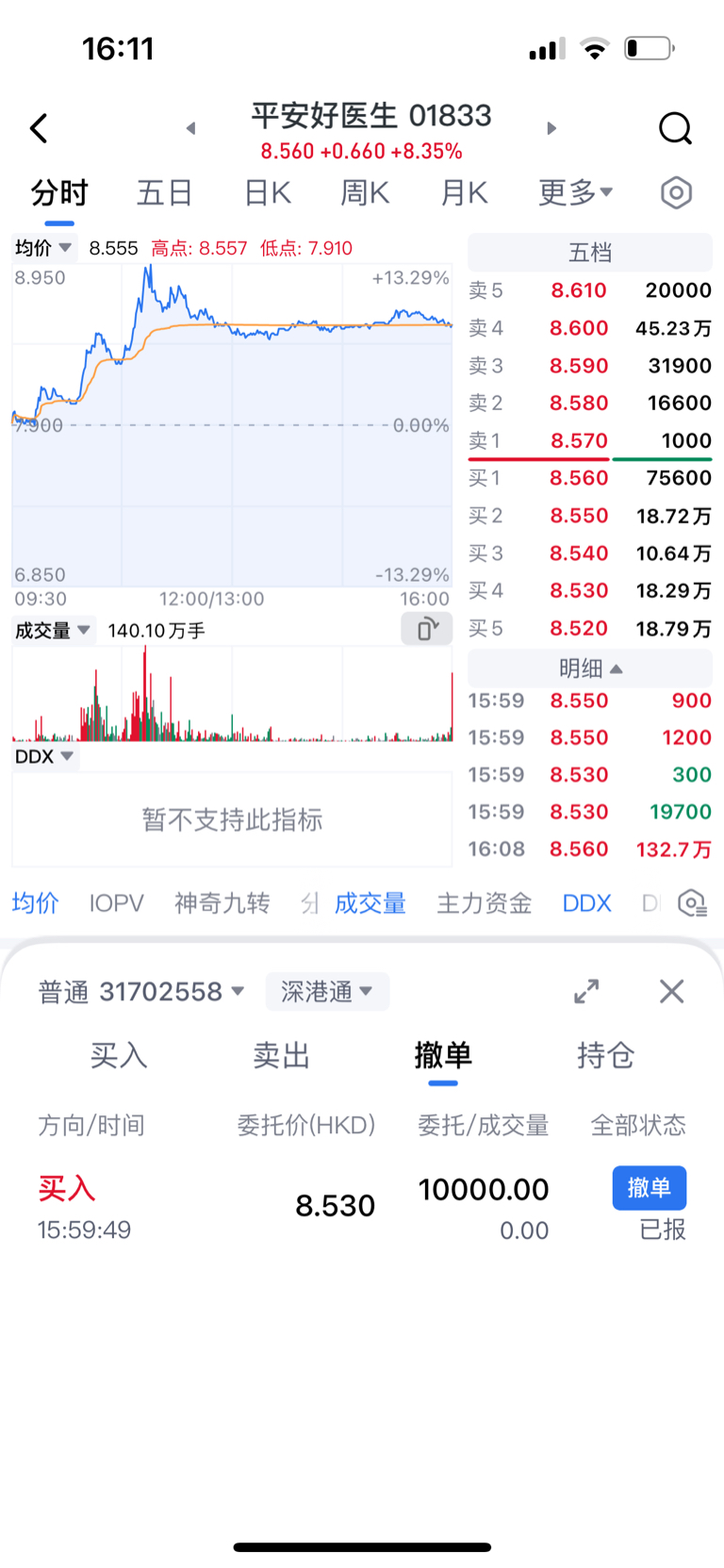Go back using the top-left arrow
The image size is (724, 1568).
click(39, 128)
